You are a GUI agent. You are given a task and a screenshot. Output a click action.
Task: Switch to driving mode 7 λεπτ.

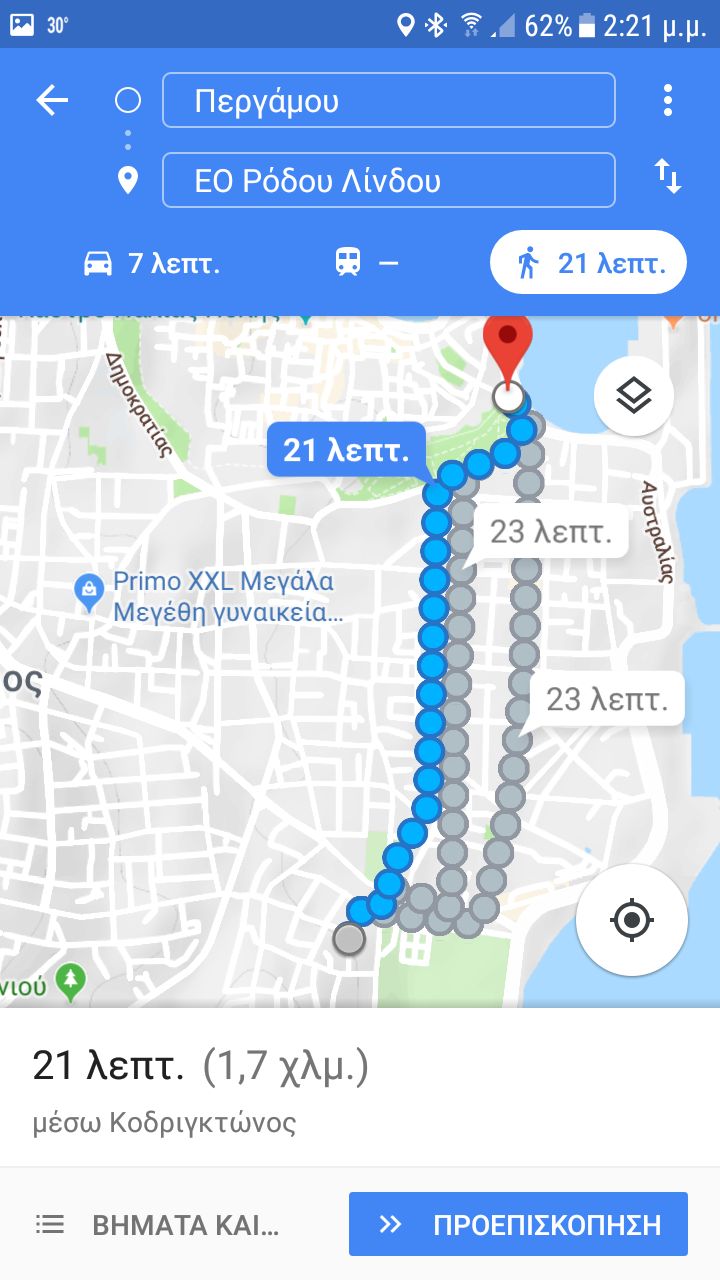(x=152, y=264)
